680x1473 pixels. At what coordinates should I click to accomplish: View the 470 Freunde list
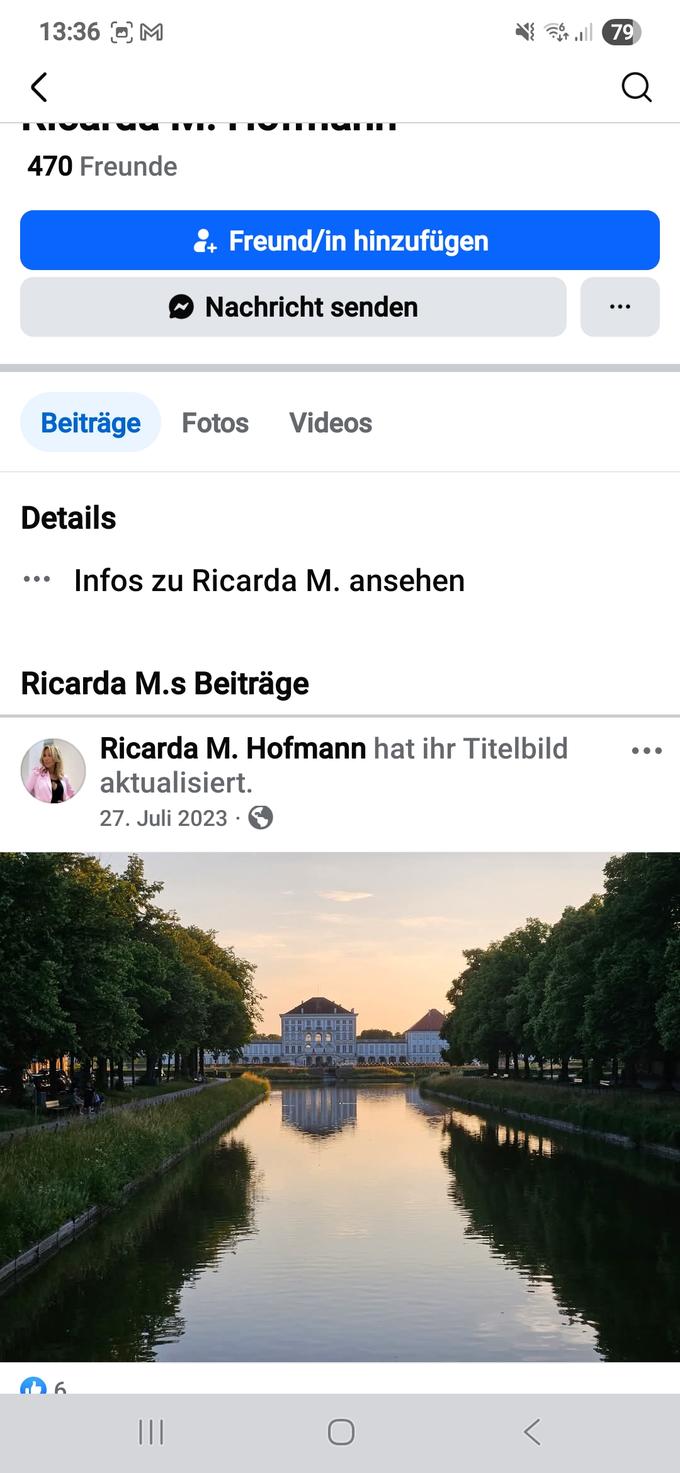[102, 166]
